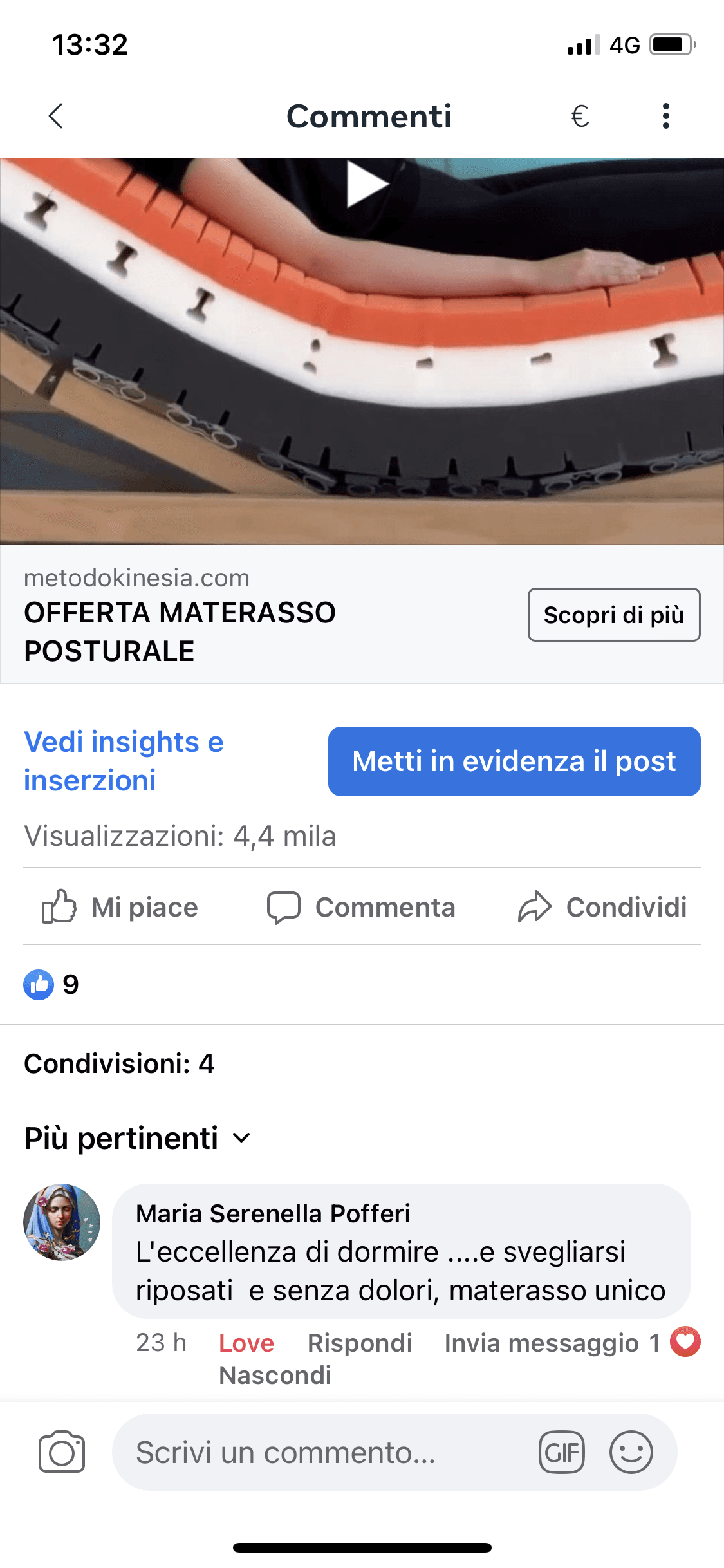Tap Commenta under the post

361,907
